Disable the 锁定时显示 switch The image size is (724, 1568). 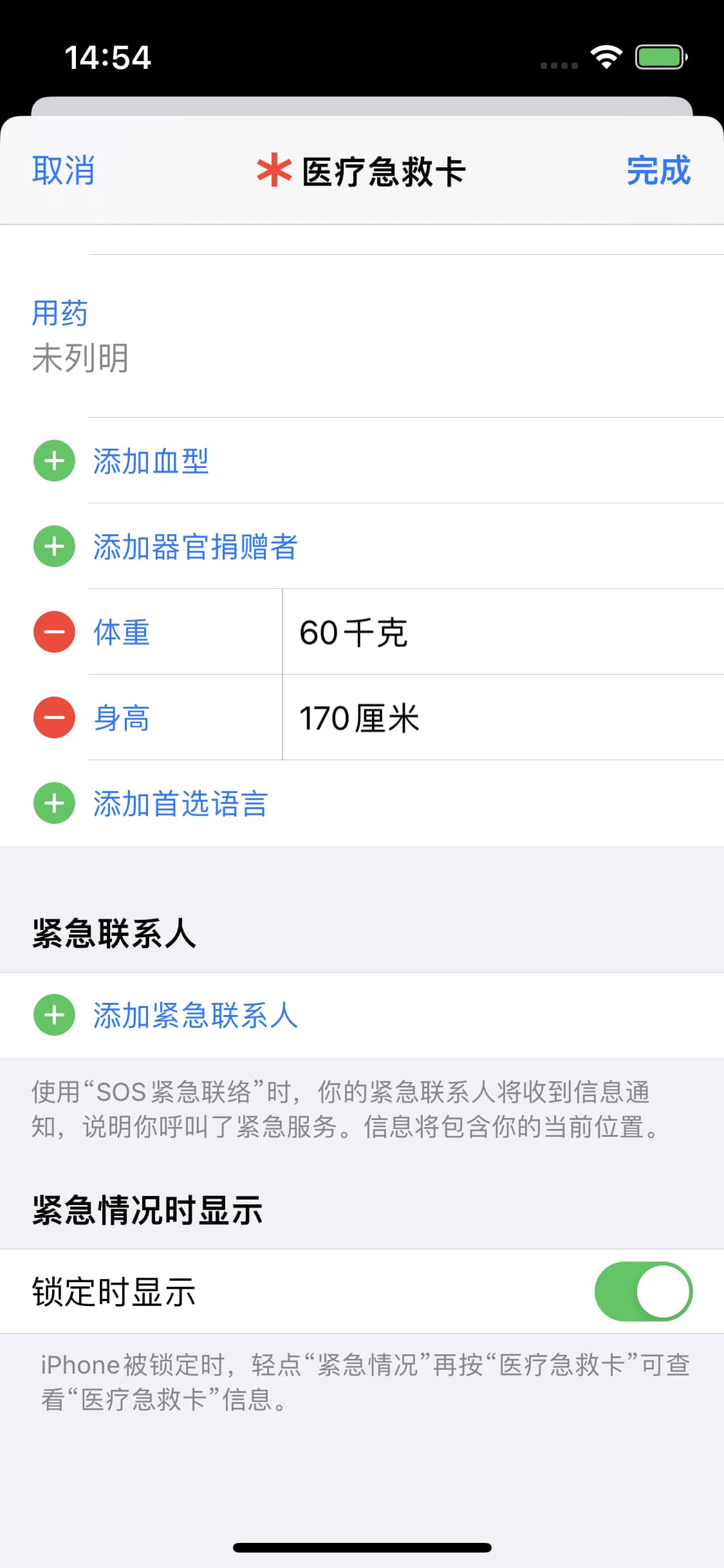coord(643,1291)
